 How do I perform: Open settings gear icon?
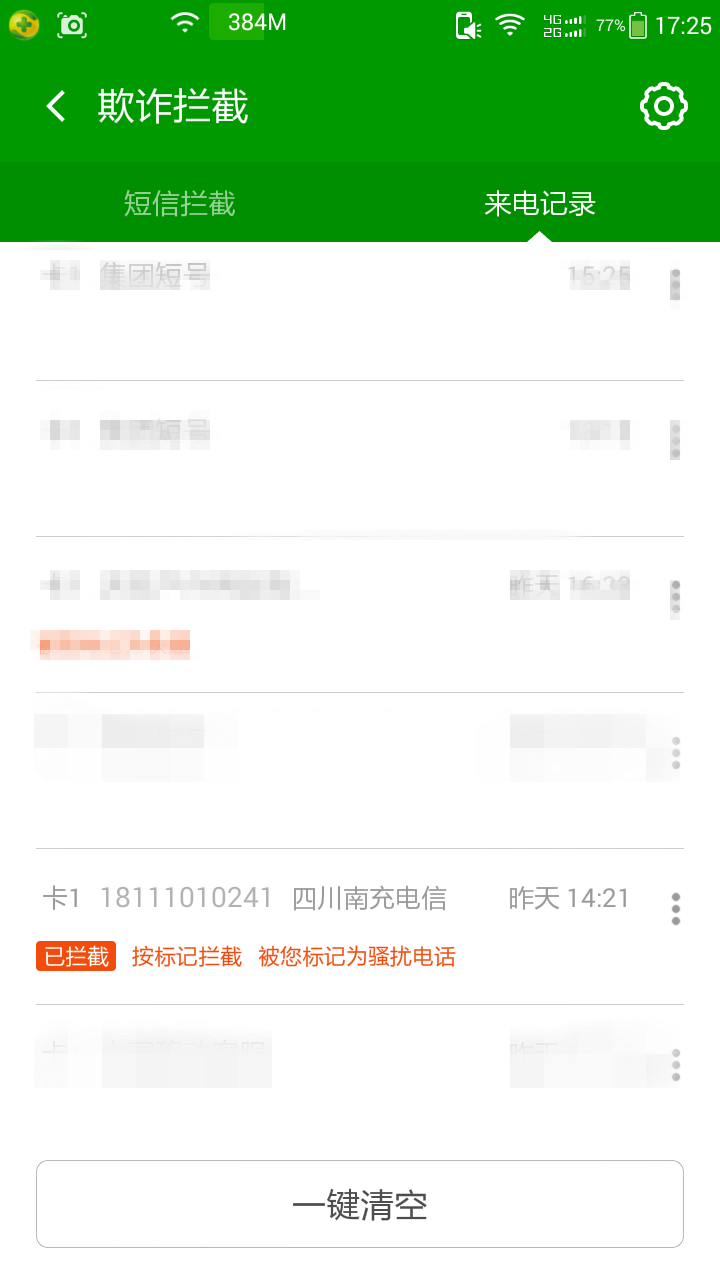click(x=664, y=107)
